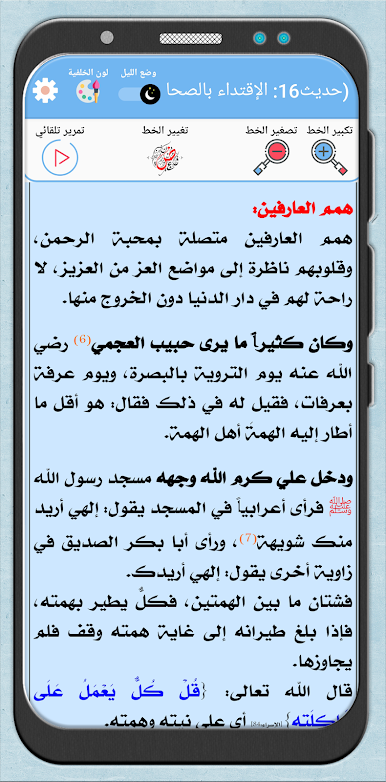Viewport: 386px width, 782px height.
Task: Change the font style
Action: pos(165,157)
